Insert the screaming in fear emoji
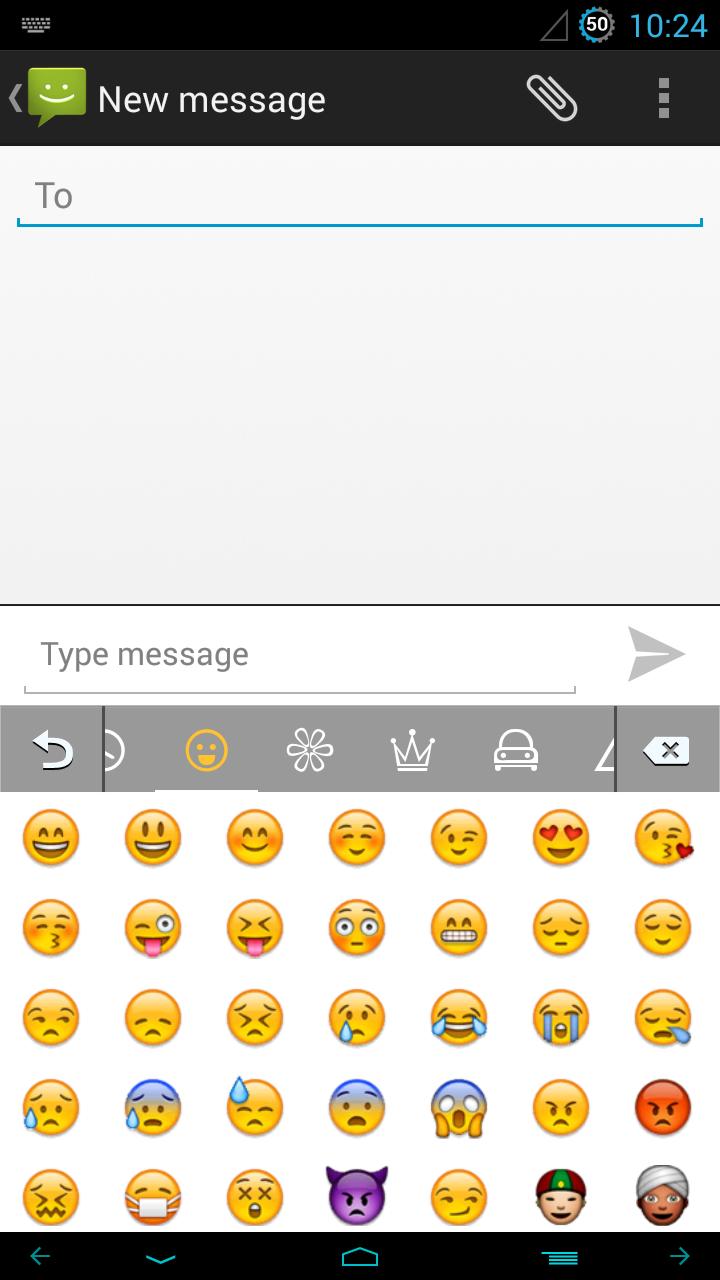The image size is (720, 1280). click(x=459, y=1108)
